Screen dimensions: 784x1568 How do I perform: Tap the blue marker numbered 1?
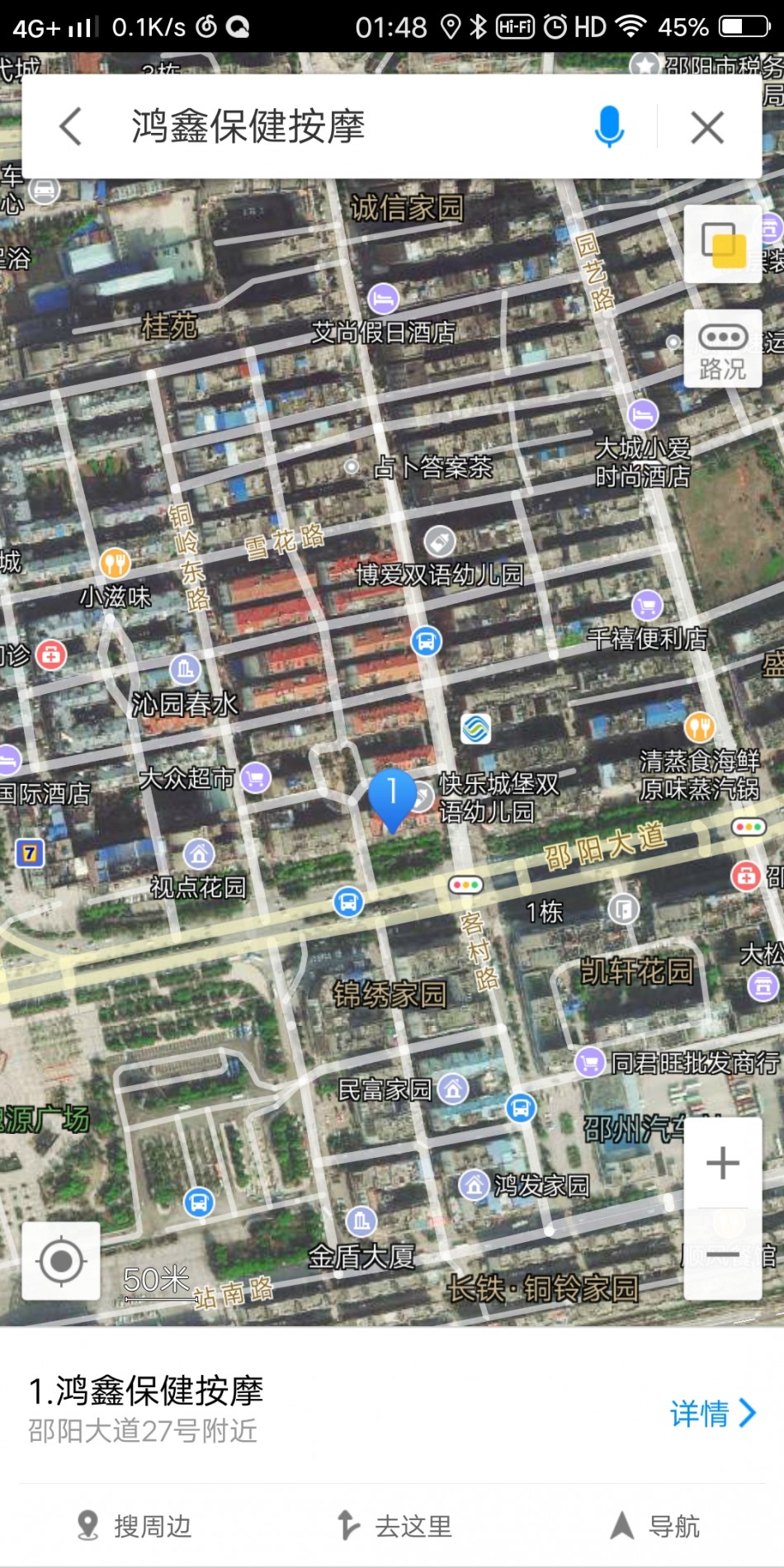pyautogui.click(x=392, y=794)
